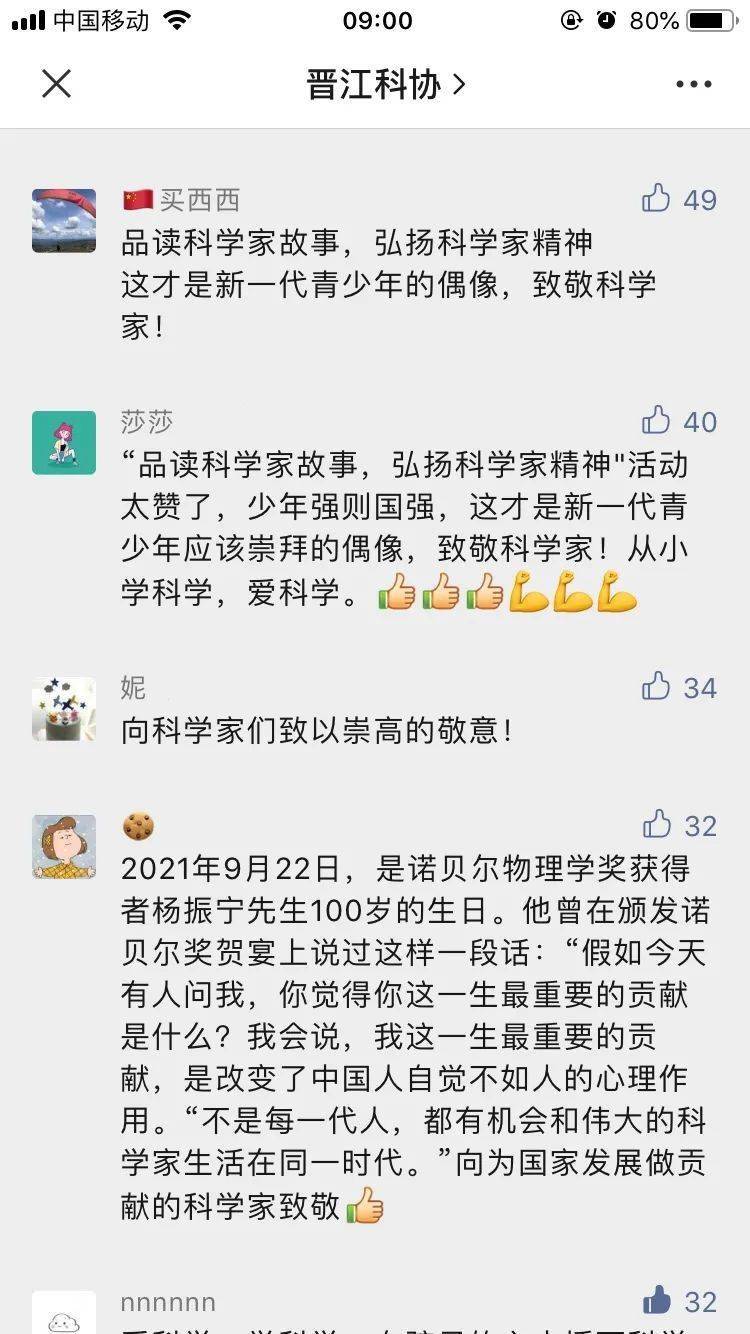Like 妮's comment about 崇高的敬意
750x1334 pixels.
coord(657,687)
